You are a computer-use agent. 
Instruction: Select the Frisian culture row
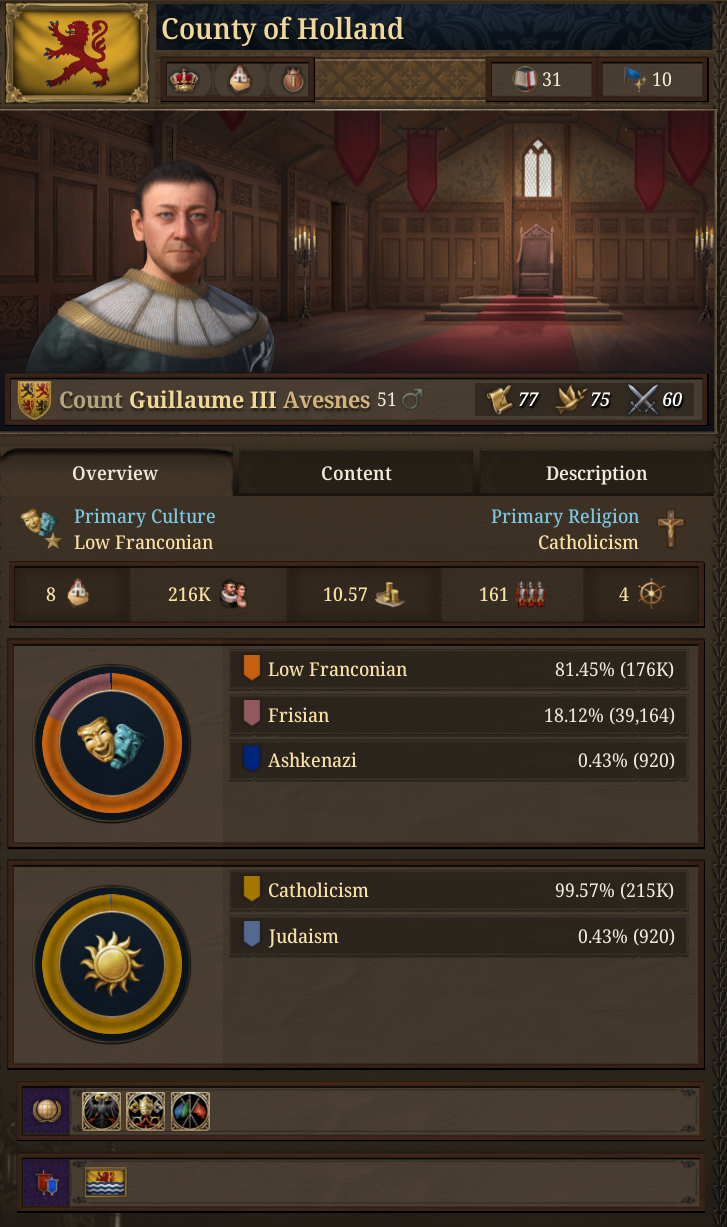point(459,715)
